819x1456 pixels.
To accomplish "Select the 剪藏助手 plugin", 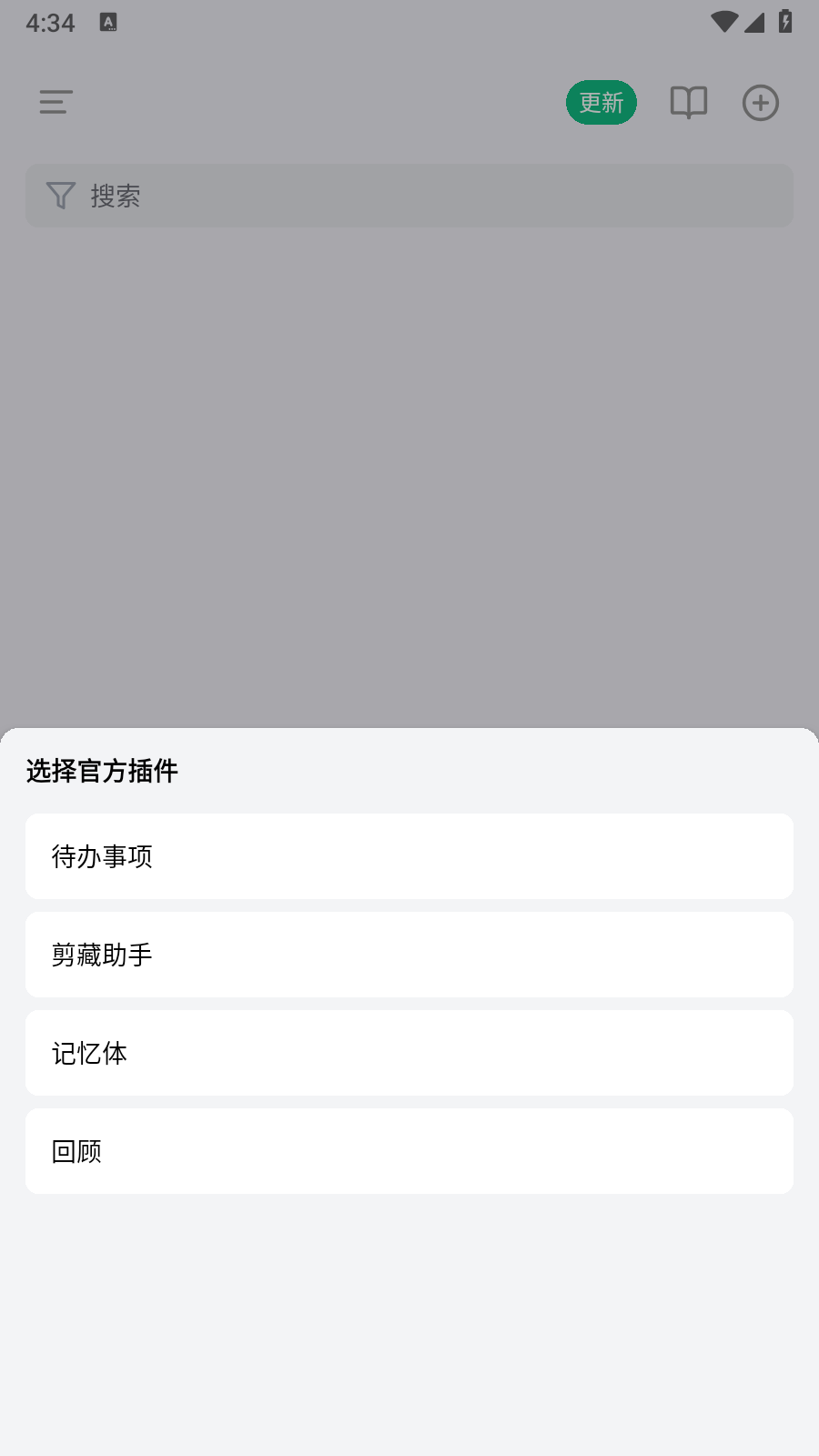I will [x=409, y=955].
